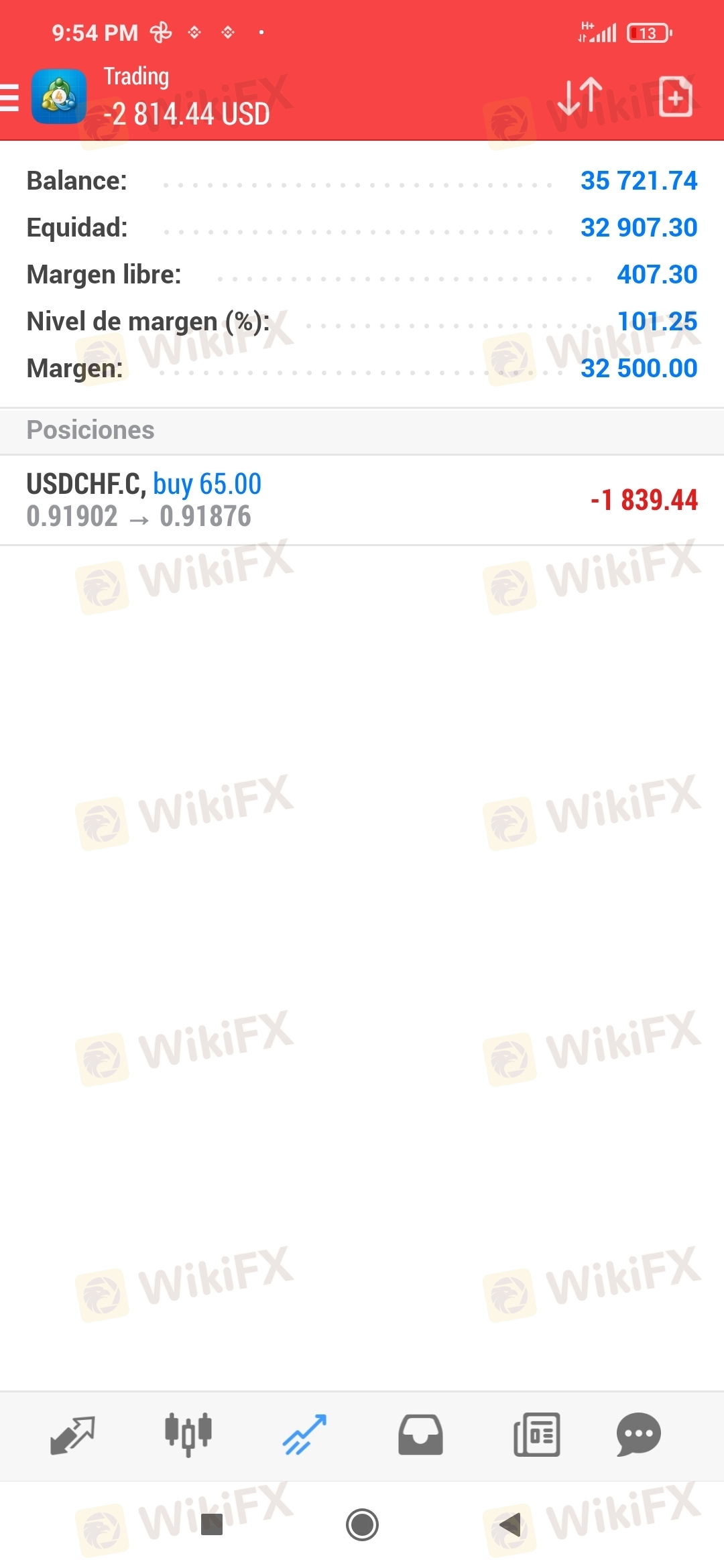724x1568 pixels.
Task: Open the hamburger drawer menu
Action: (9, 97)
